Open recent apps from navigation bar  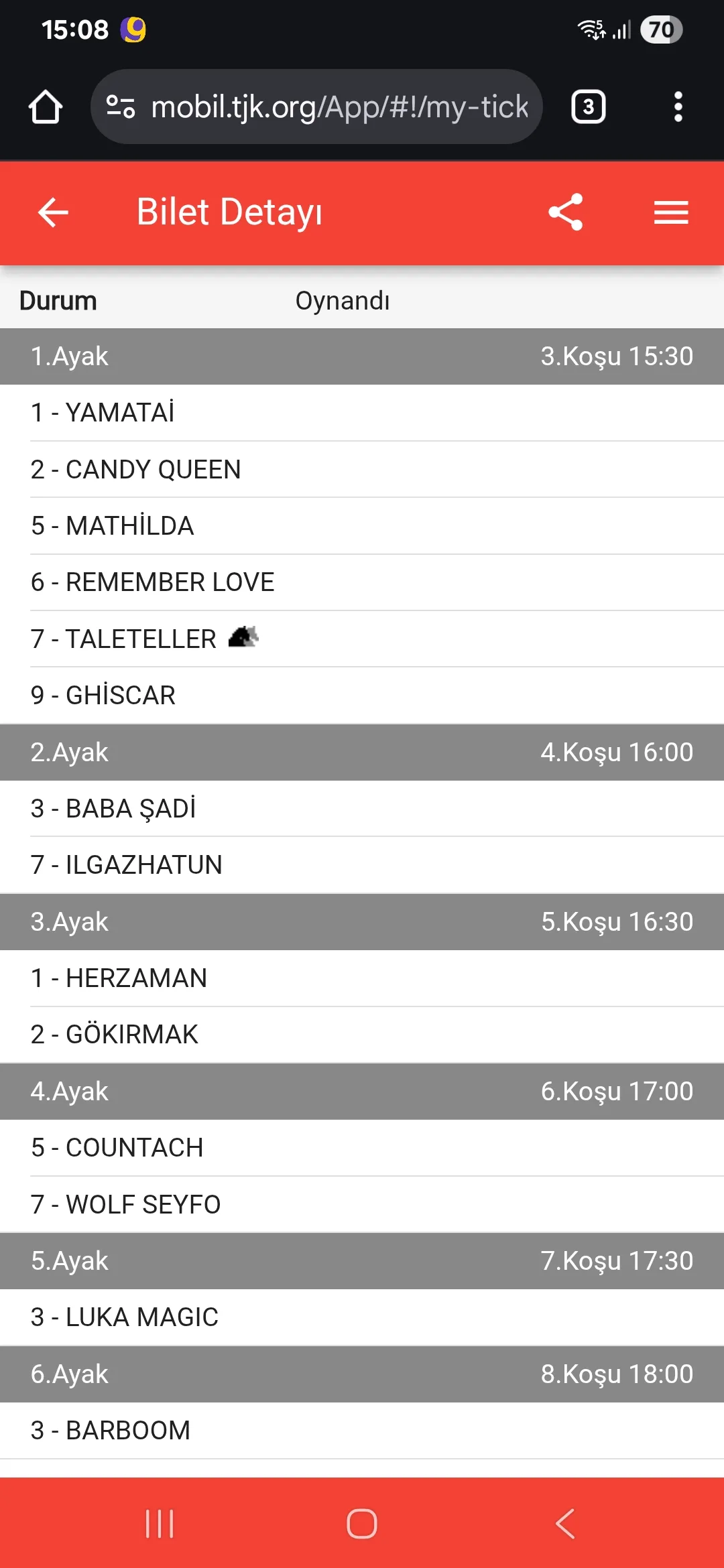pyautogui.click(x=160, y=1524)
